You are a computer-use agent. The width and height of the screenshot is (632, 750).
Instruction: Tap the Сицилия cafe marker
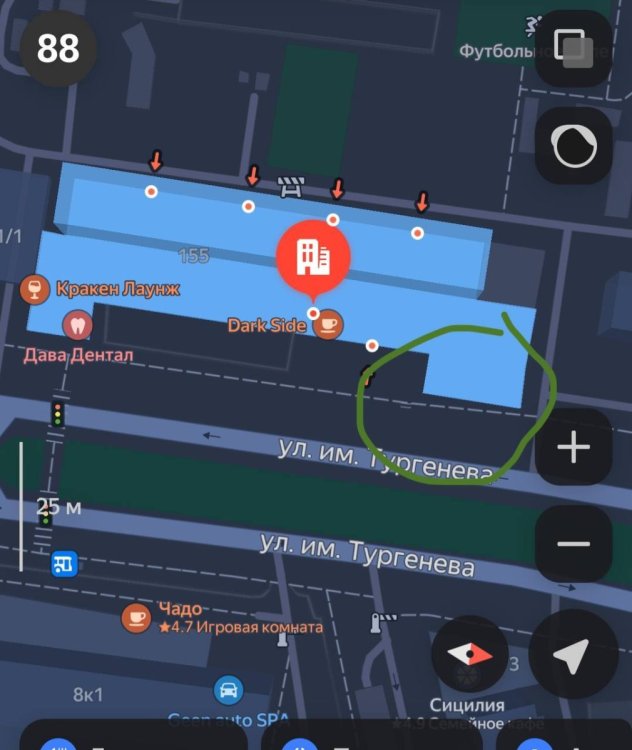click(465, 676)
